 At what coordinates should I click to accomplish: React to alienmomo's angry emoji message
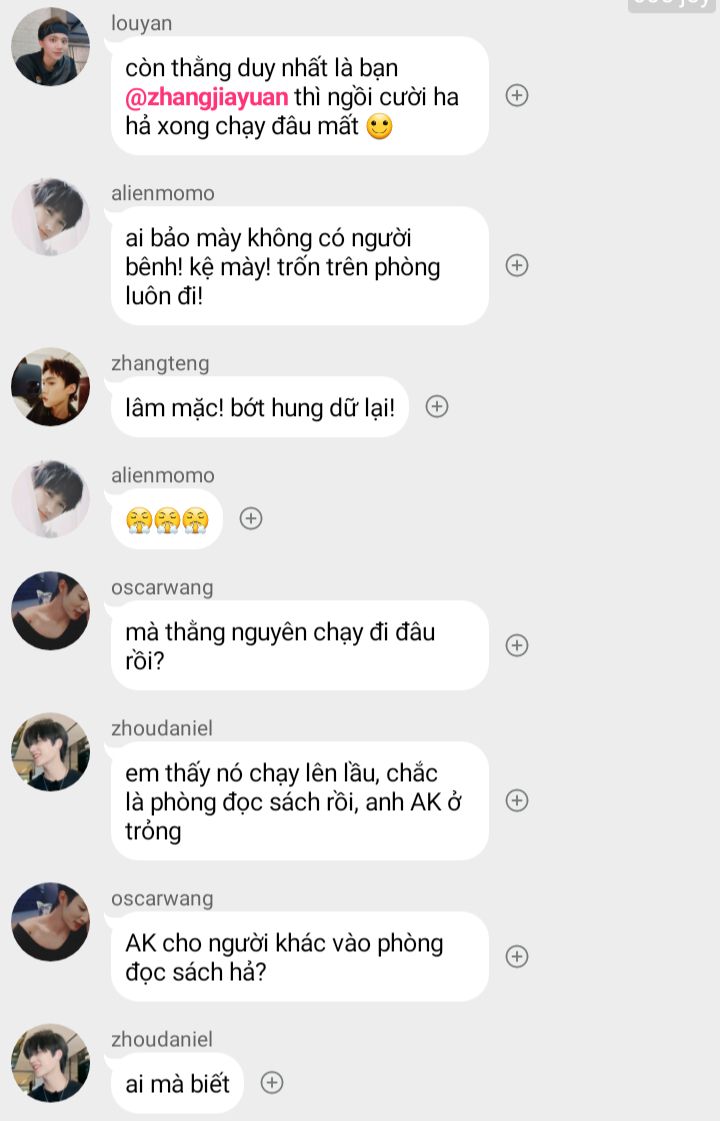coord(251,518)
